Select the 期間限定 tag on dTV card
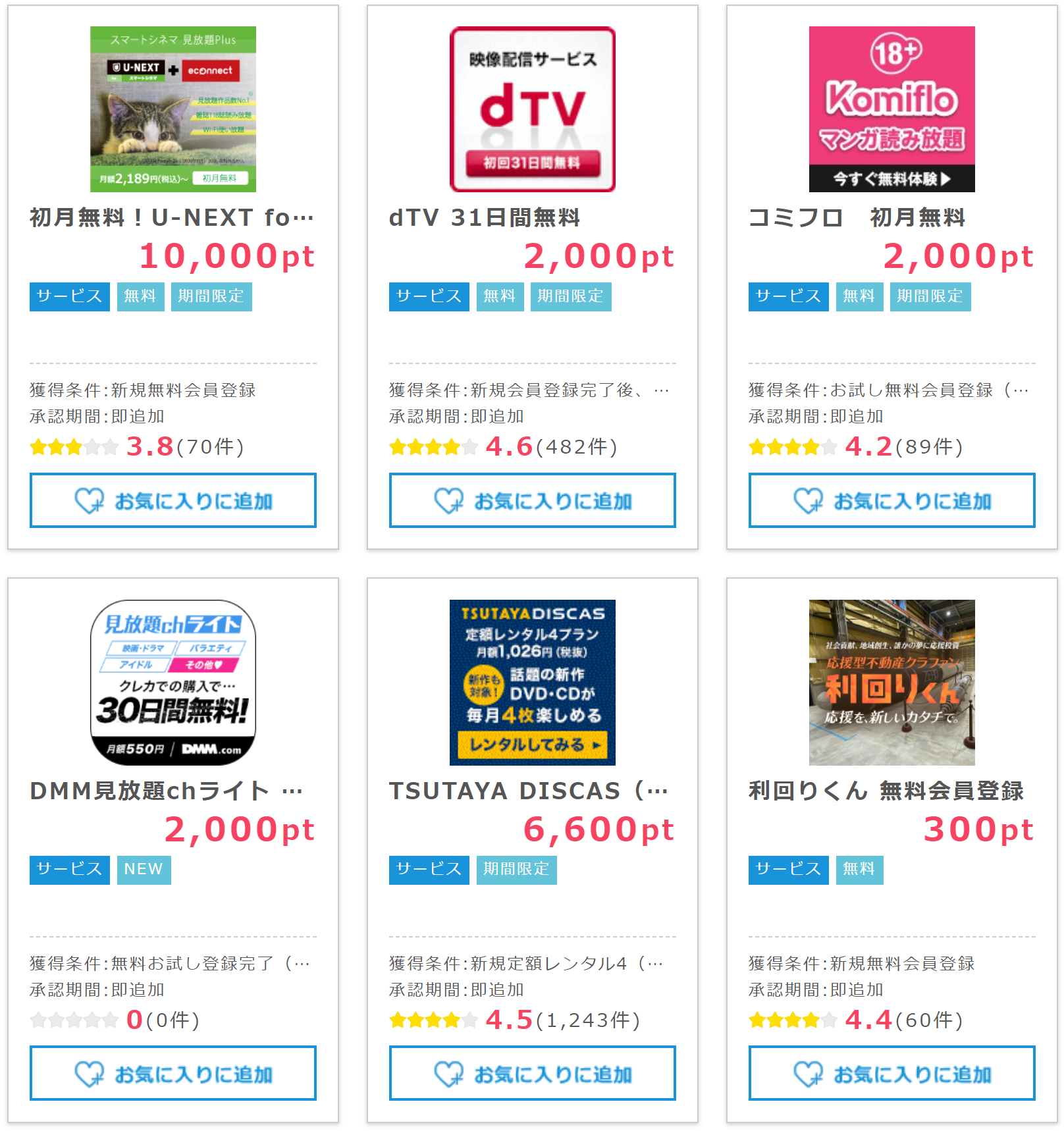 pyautogui.click(x=570, y=296)
